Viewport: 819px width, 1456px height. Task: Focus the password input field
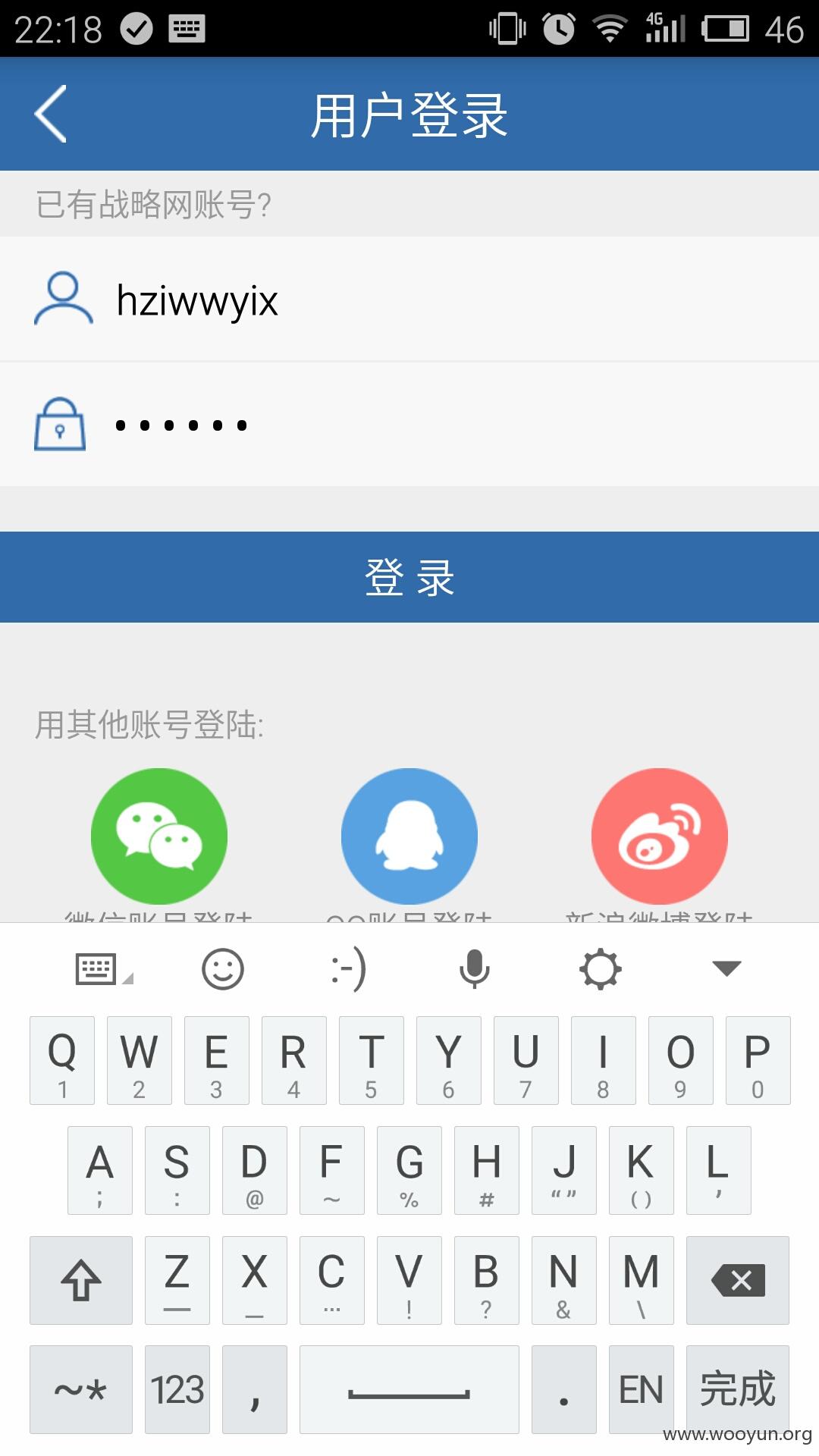pyautogui.click(x=409, y=425)
